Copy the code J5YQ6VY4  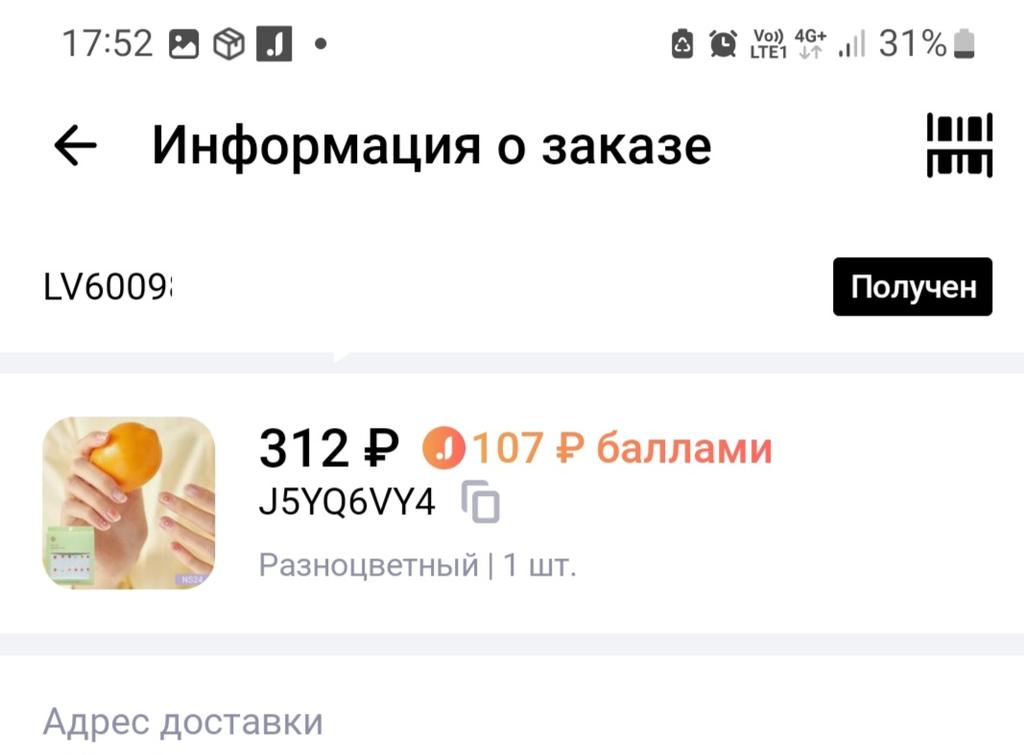(481, 502)
